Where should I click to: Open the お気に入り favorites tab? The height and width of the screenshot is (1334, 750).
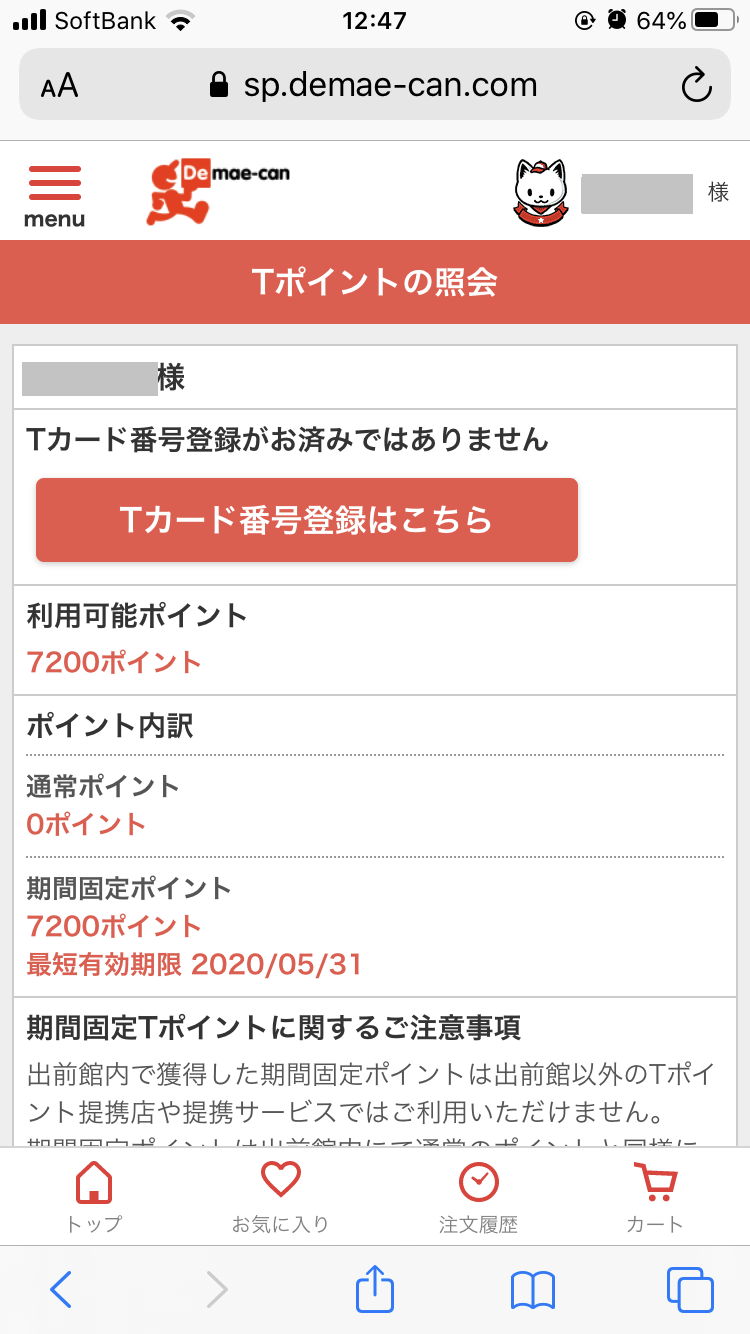point(280,1197)
